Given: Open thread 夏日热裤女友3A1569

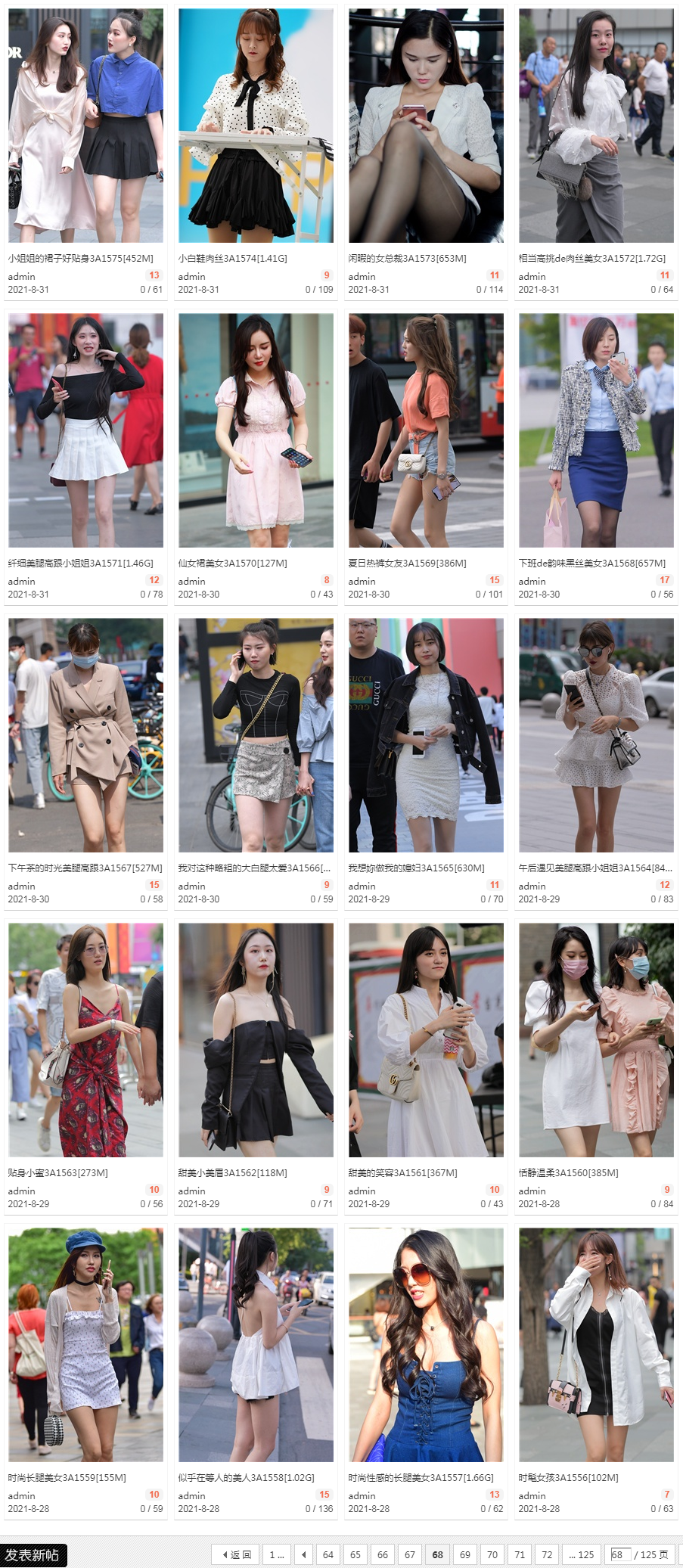Looking at the screenshot, I should click(x=407, y=564).
